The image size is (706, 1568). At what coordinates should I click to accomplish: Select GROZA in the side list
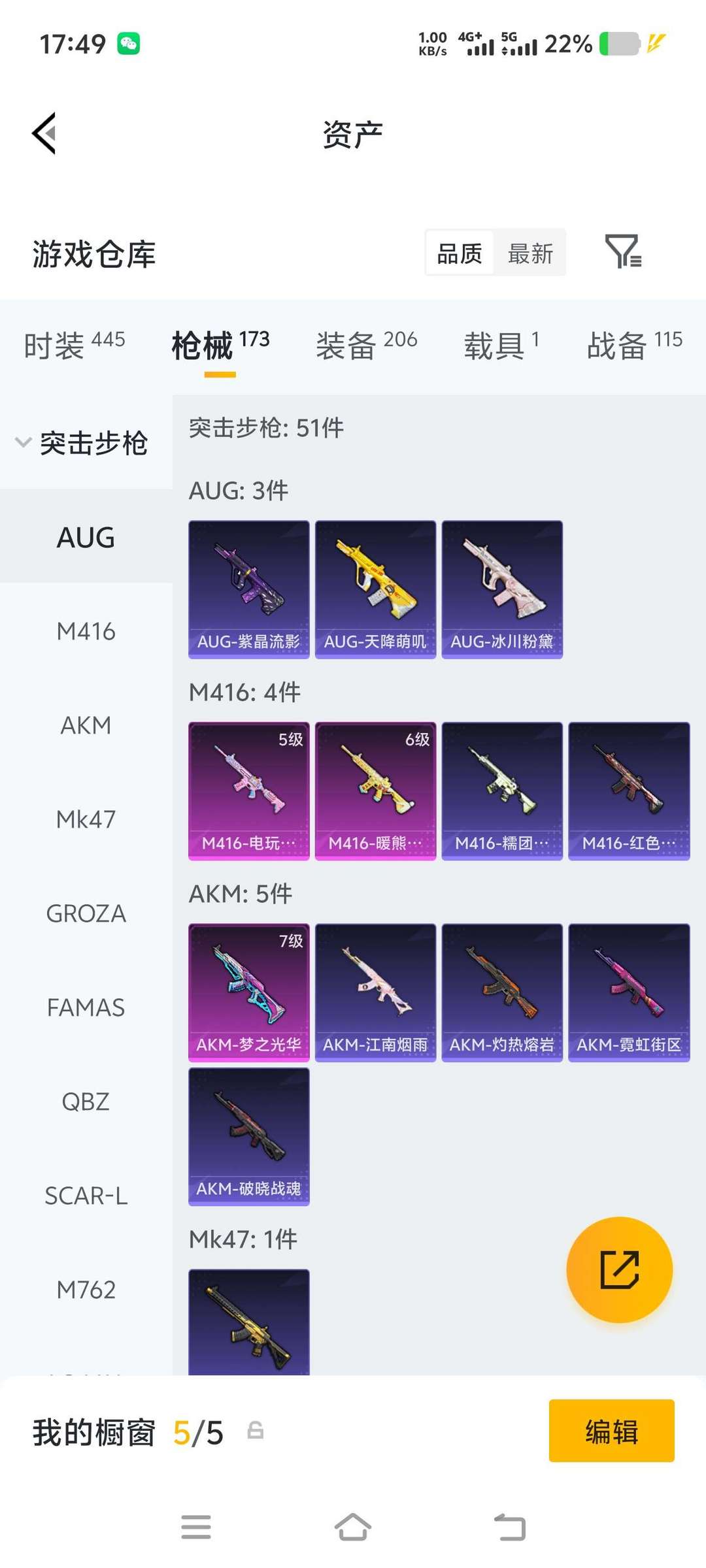(x=86, y=913)
